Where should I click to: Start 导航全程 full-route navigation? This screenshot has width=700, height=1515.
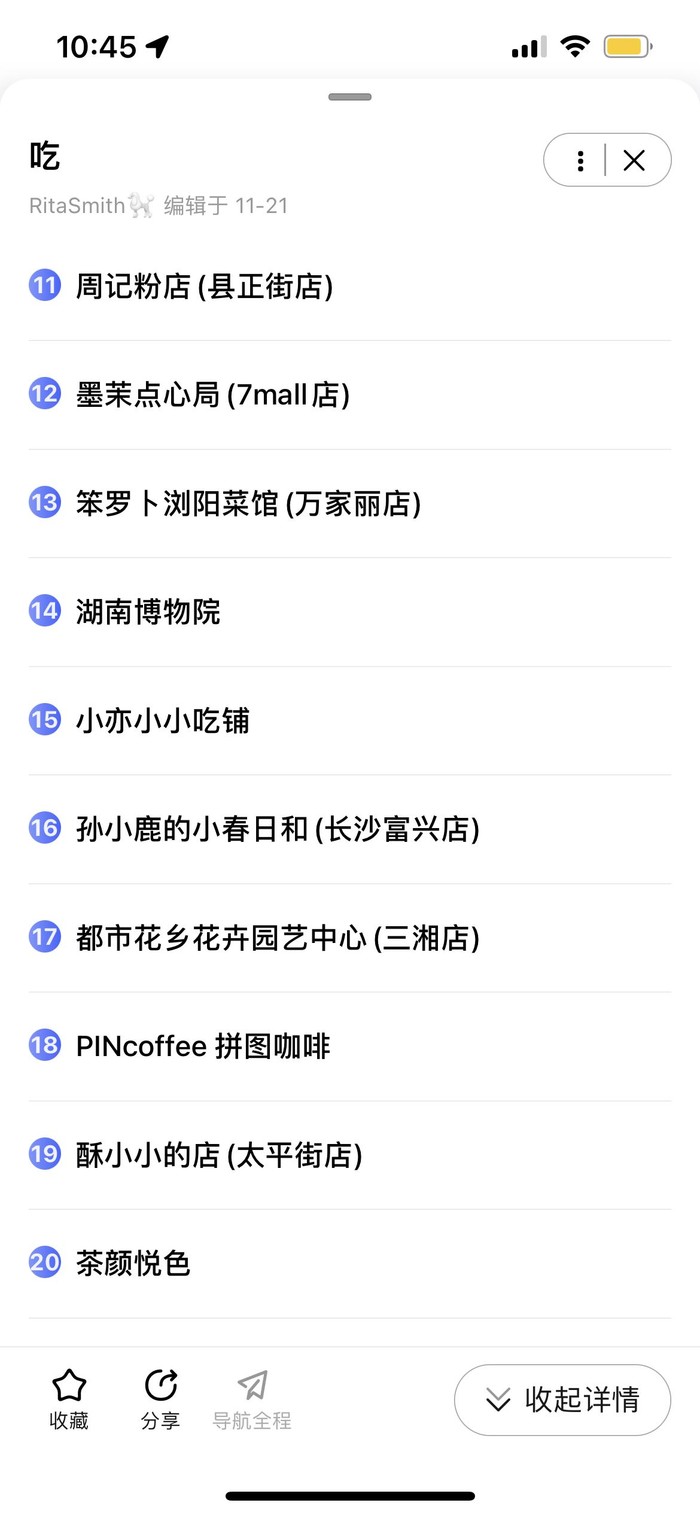(x=252, y=1400)
